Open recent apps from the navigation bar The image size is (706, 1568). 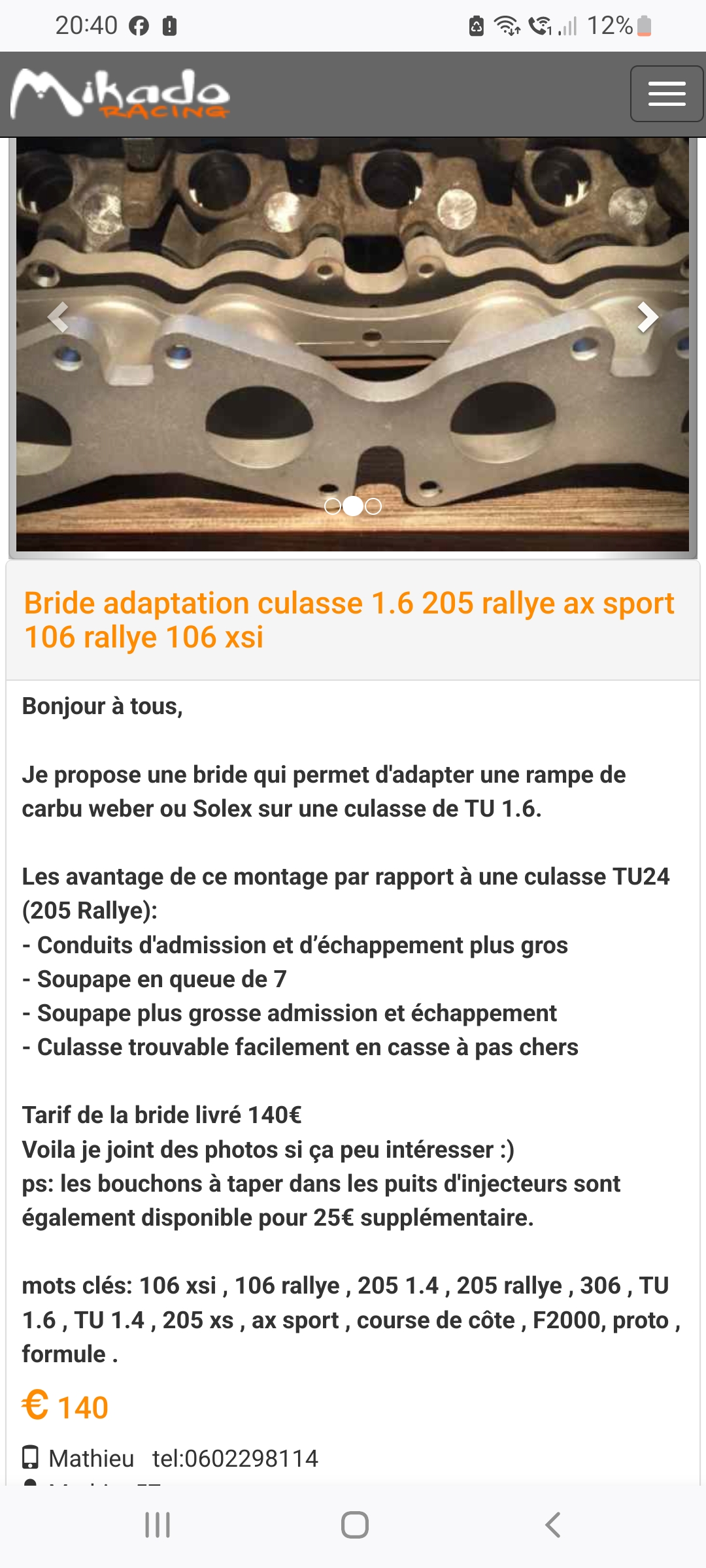pos(158,1525)
